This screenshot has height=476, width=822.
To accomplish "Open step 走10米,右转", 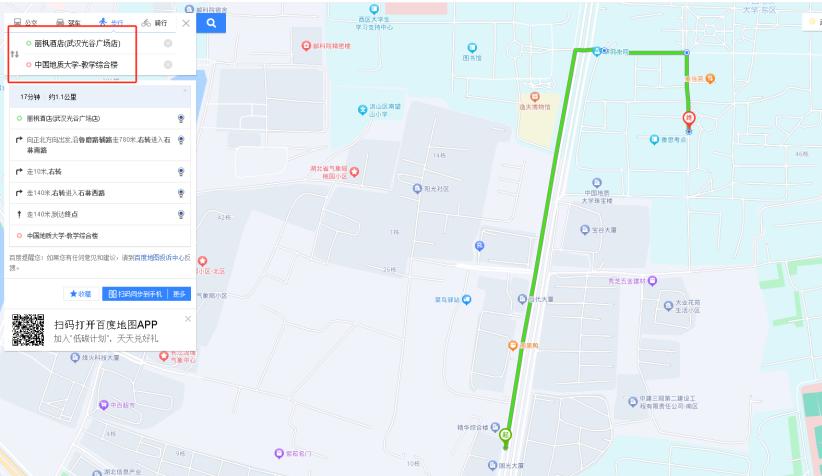I will point(60,172).
